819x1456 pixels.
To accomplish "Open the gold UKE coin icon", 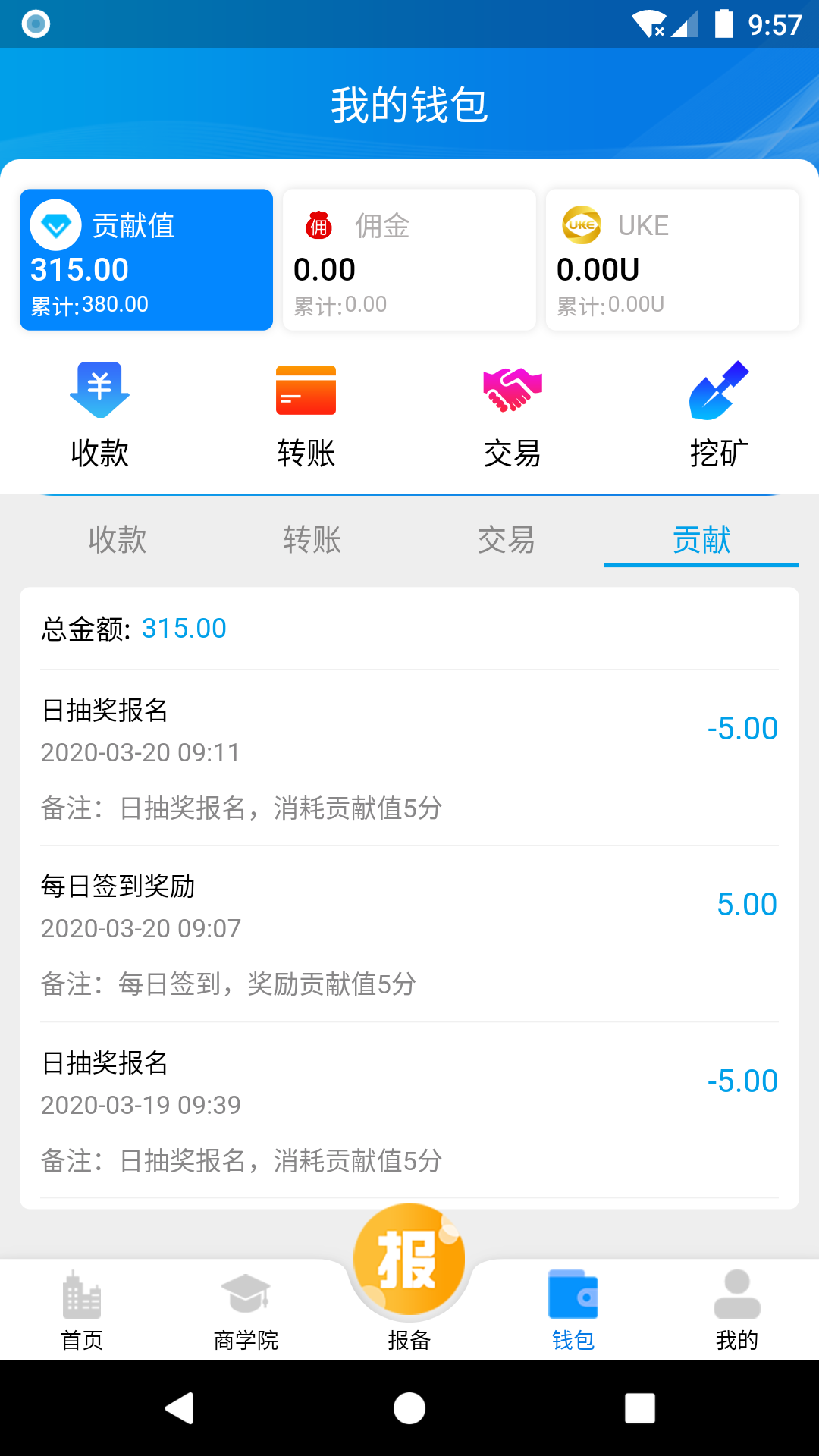I will pos(582,225).
